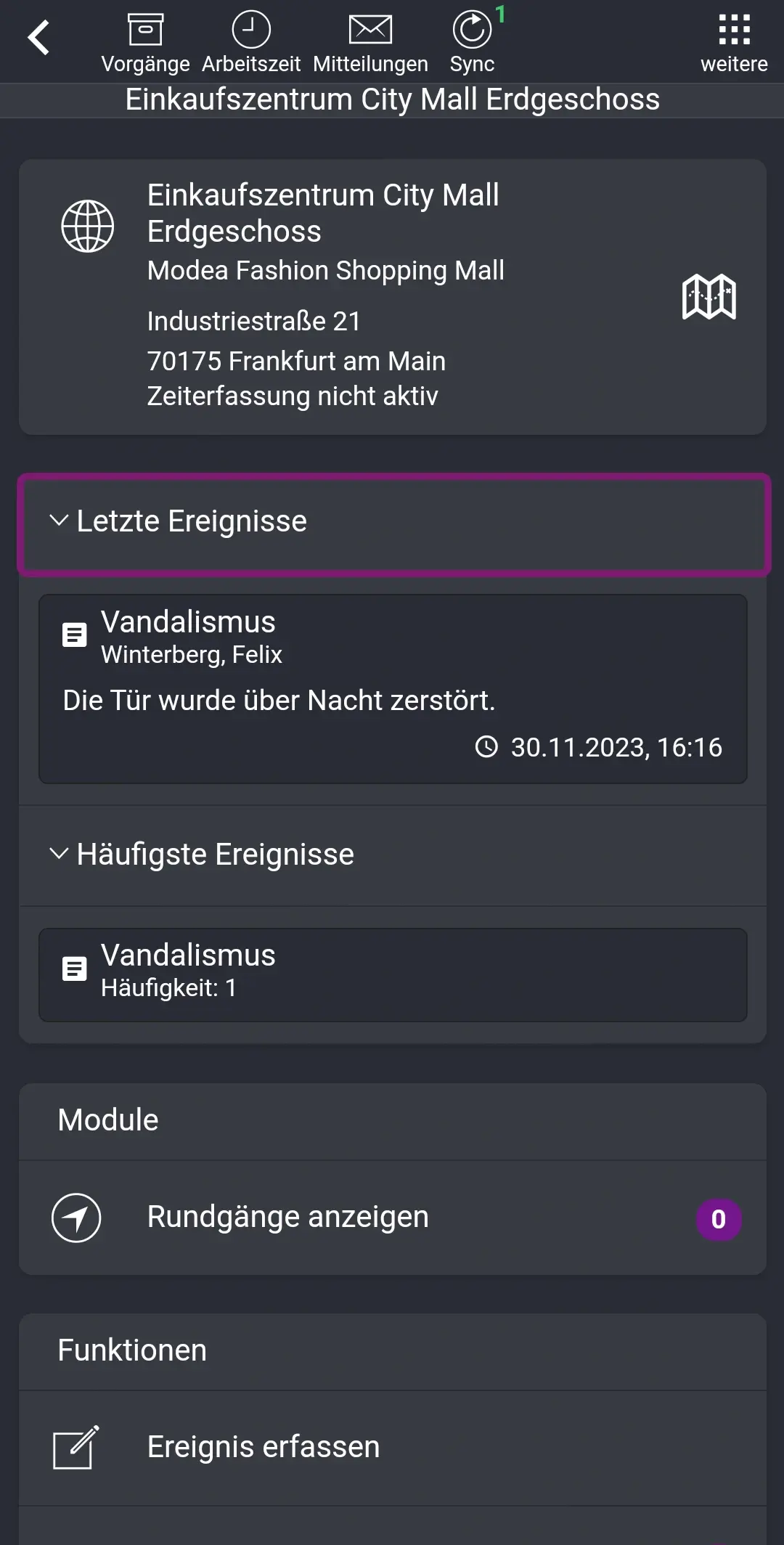Start a Sync with the refresh icon
The image size is (784, 1545).
[x=471, y=30]
